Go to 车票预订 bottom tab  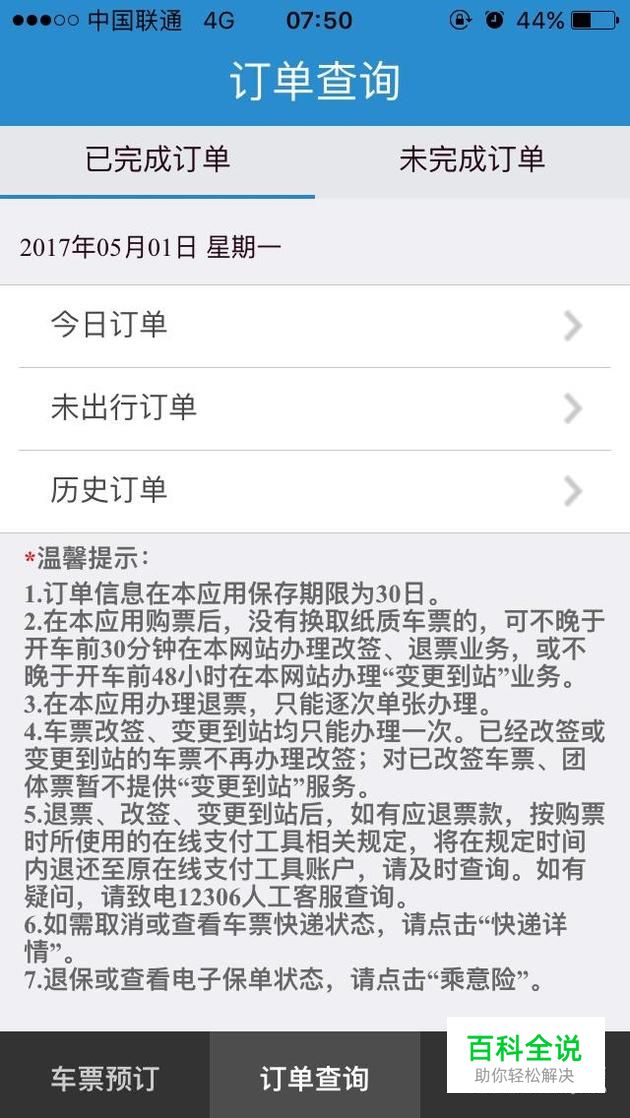[105, 1078]
